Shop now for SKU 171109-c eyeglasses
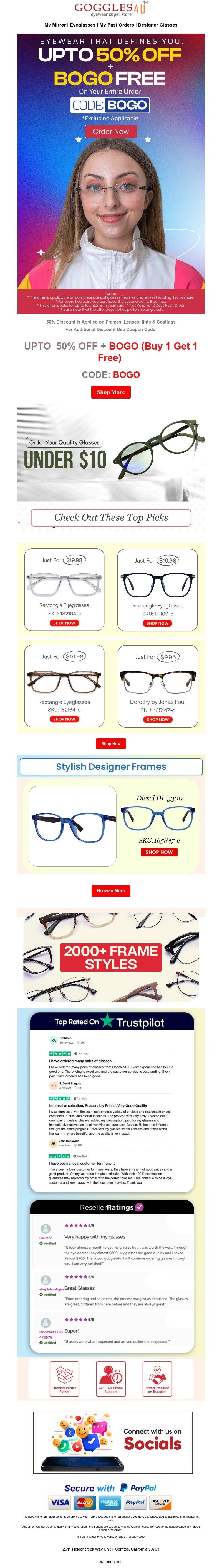This screenshot has width=222, height=1568. tap(157, 623)
